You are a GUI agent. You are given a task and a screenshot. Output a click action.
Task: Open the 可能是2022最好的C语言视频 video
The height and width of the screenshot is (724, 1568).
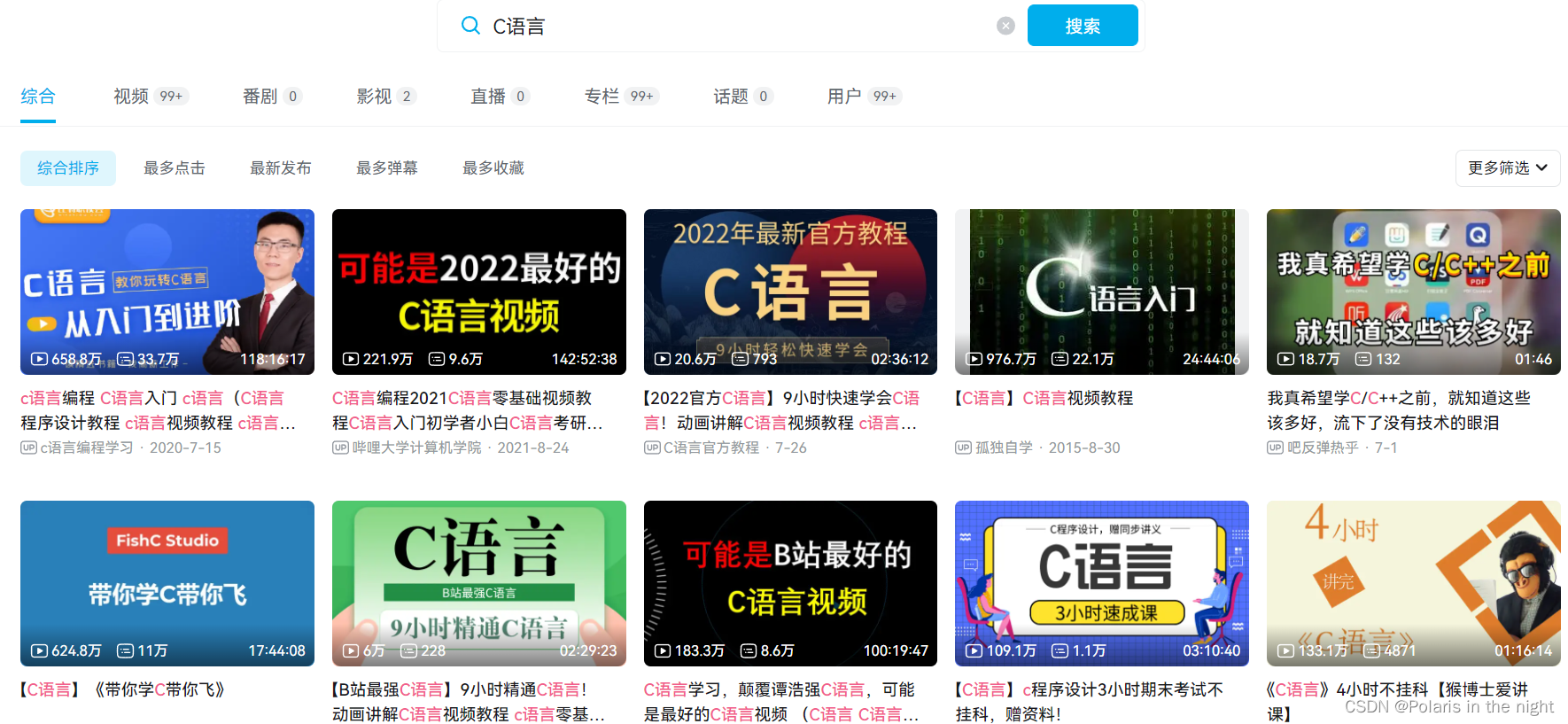click(478, 292)
